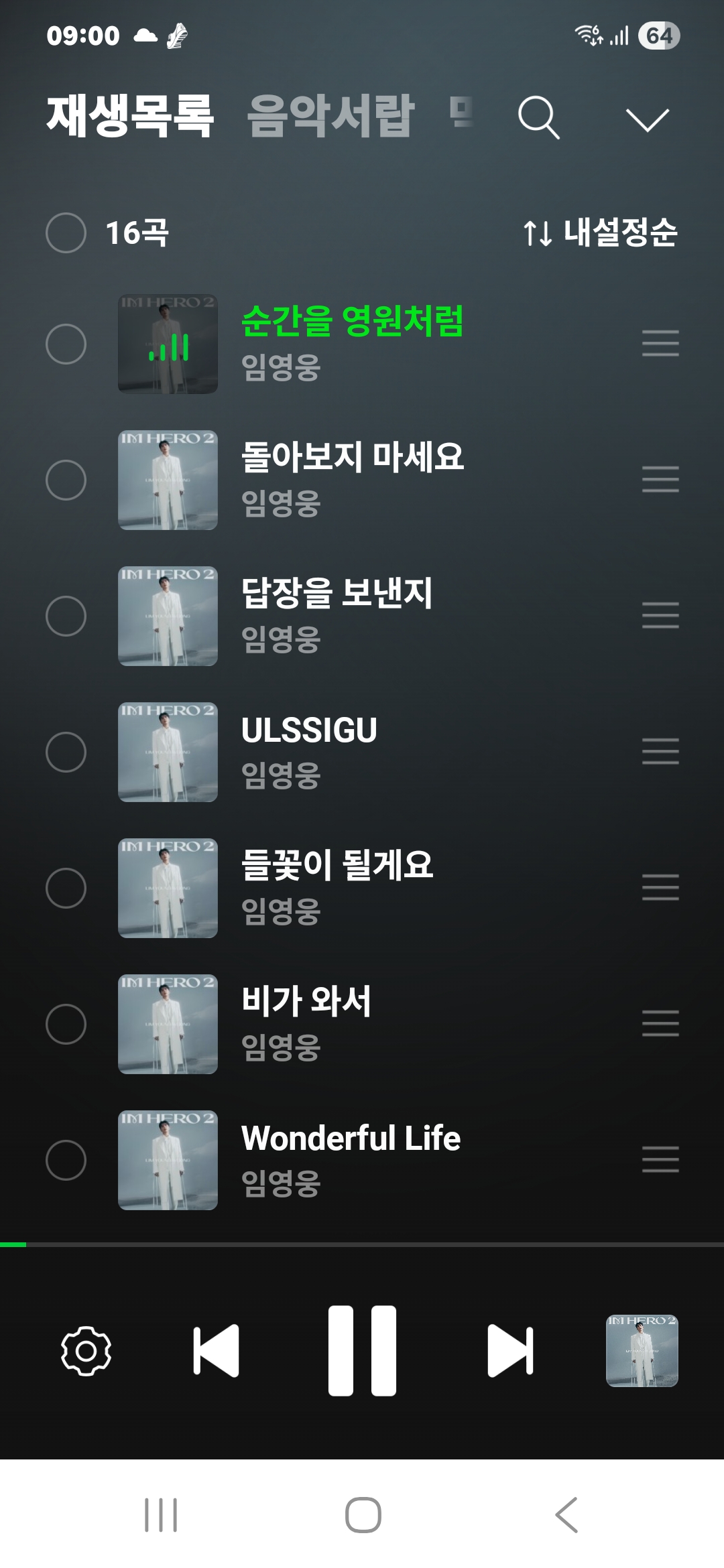
Task: Go back using system back button
Action: click(x=566, y=1515)
